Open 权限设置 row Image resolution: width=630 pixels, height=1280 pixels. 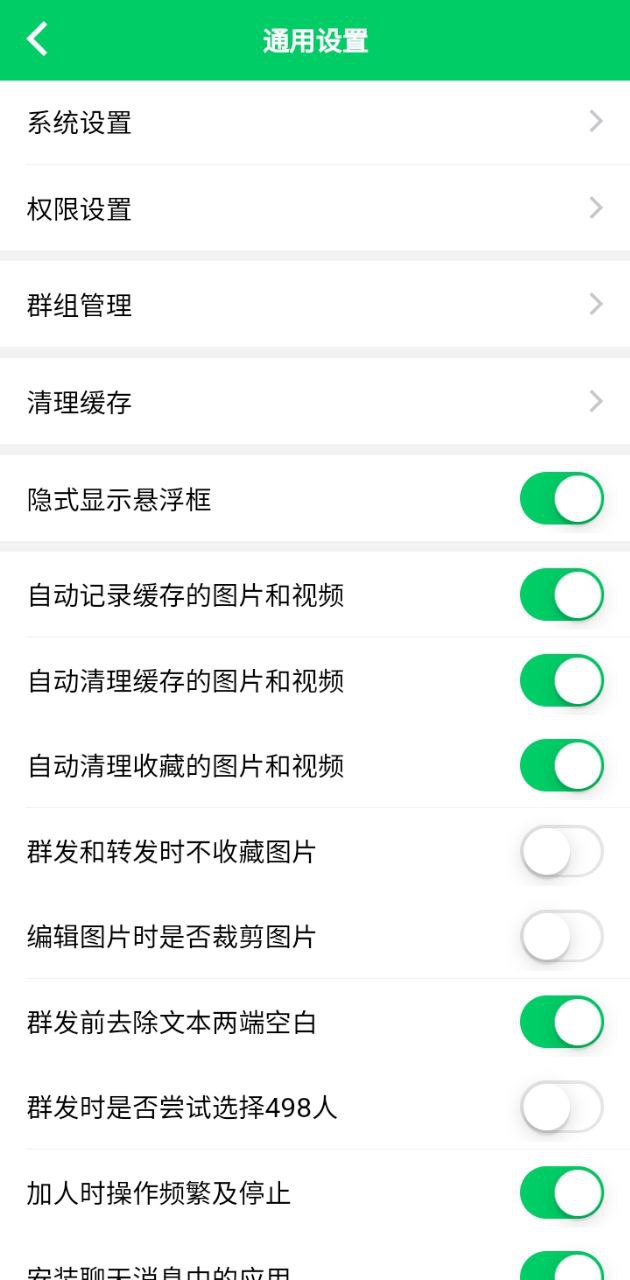[x=315, y=209]
